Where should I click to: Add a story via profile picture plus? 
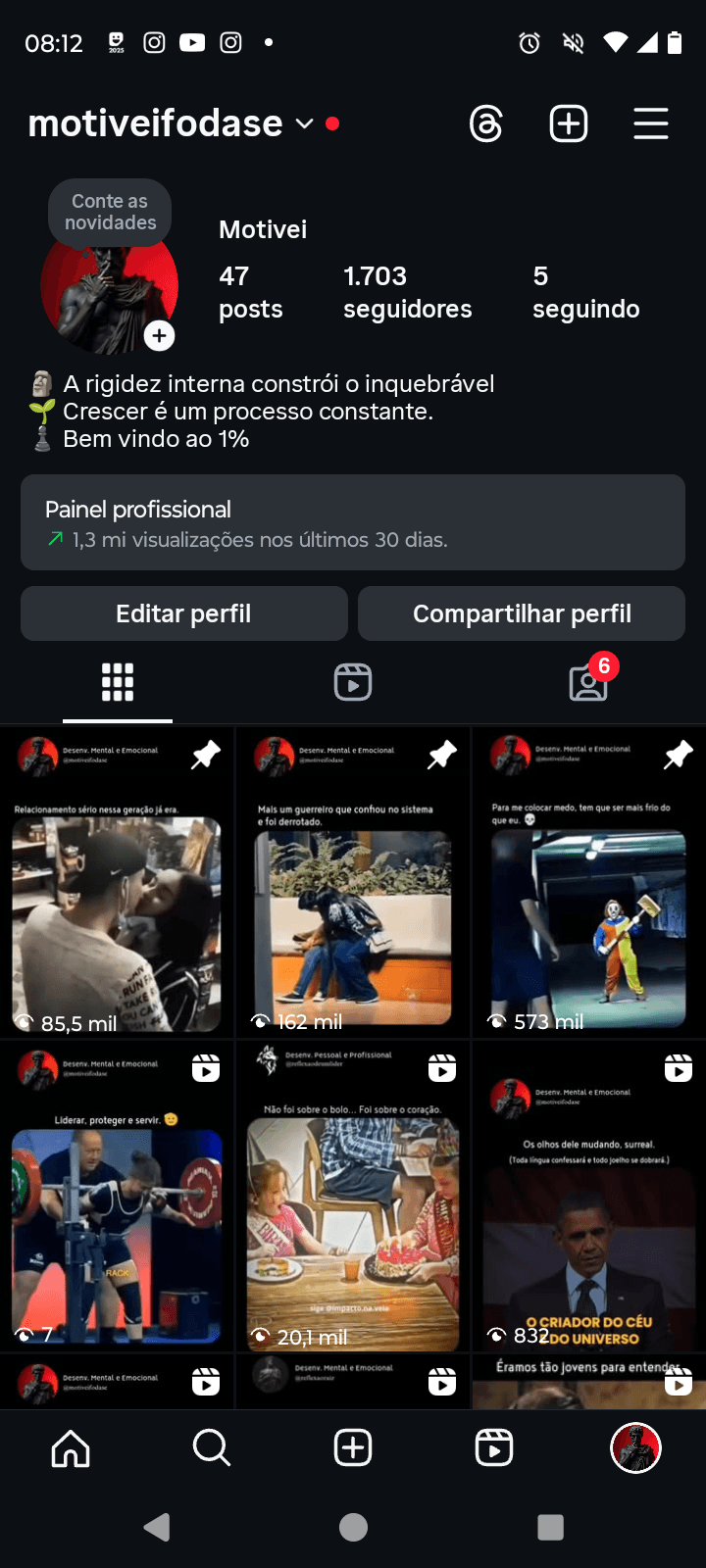159,336
